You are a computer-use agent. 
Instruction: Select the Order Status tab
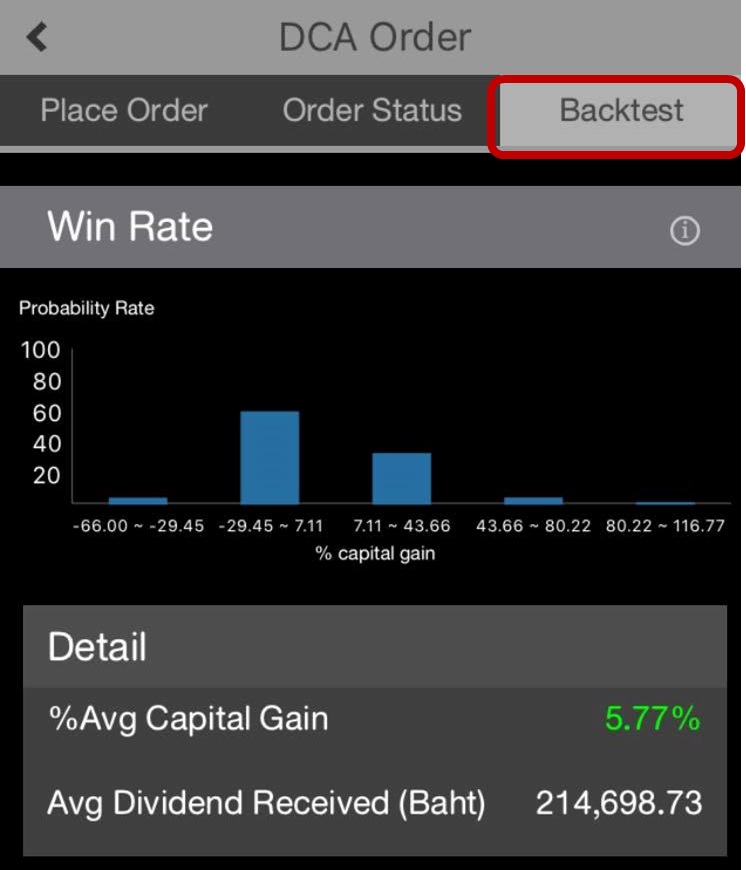tap(371, 112)
